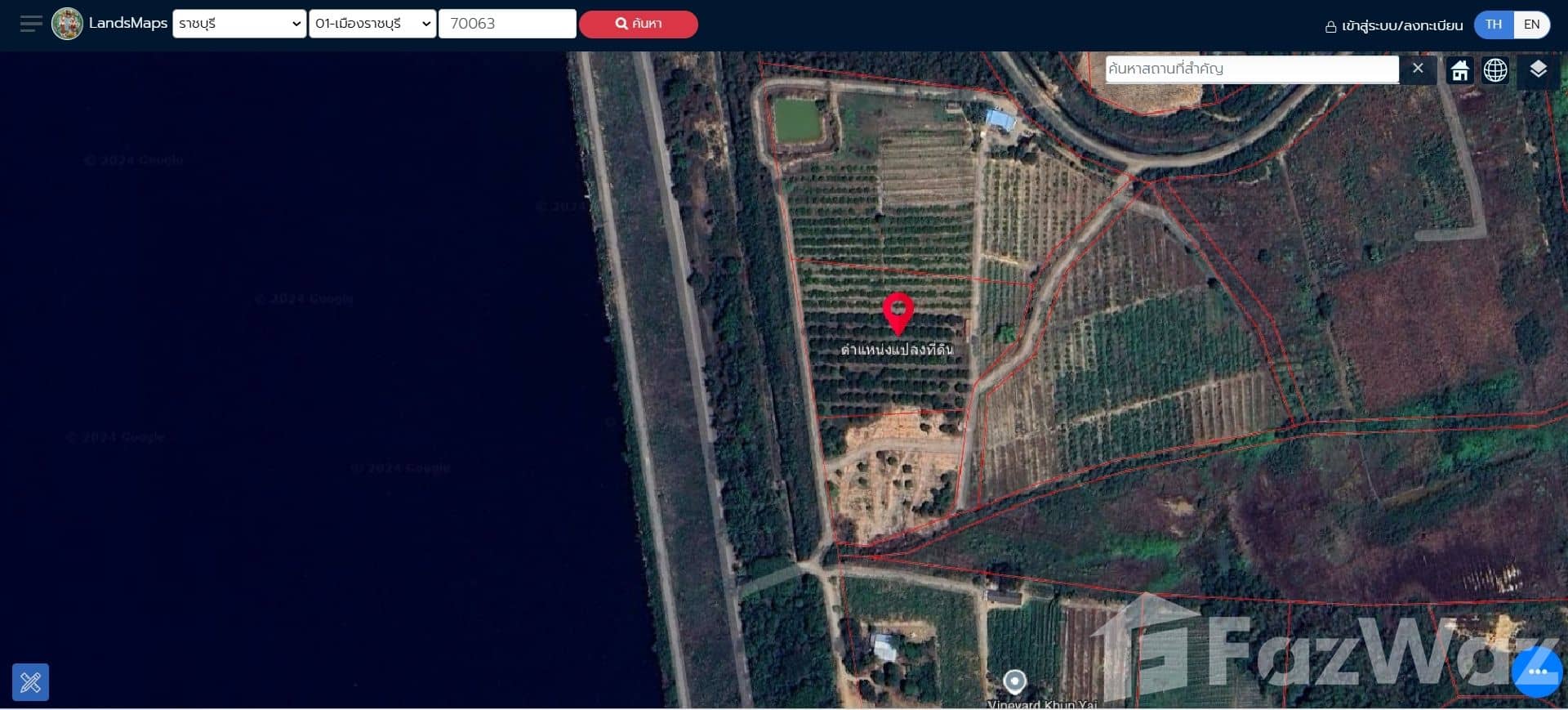Image resolution: width=1568 pixels, height=710 pixels.
Task: Tap the red ค้นหา search button
Action: pyautogui.click(x=638, y=24)
